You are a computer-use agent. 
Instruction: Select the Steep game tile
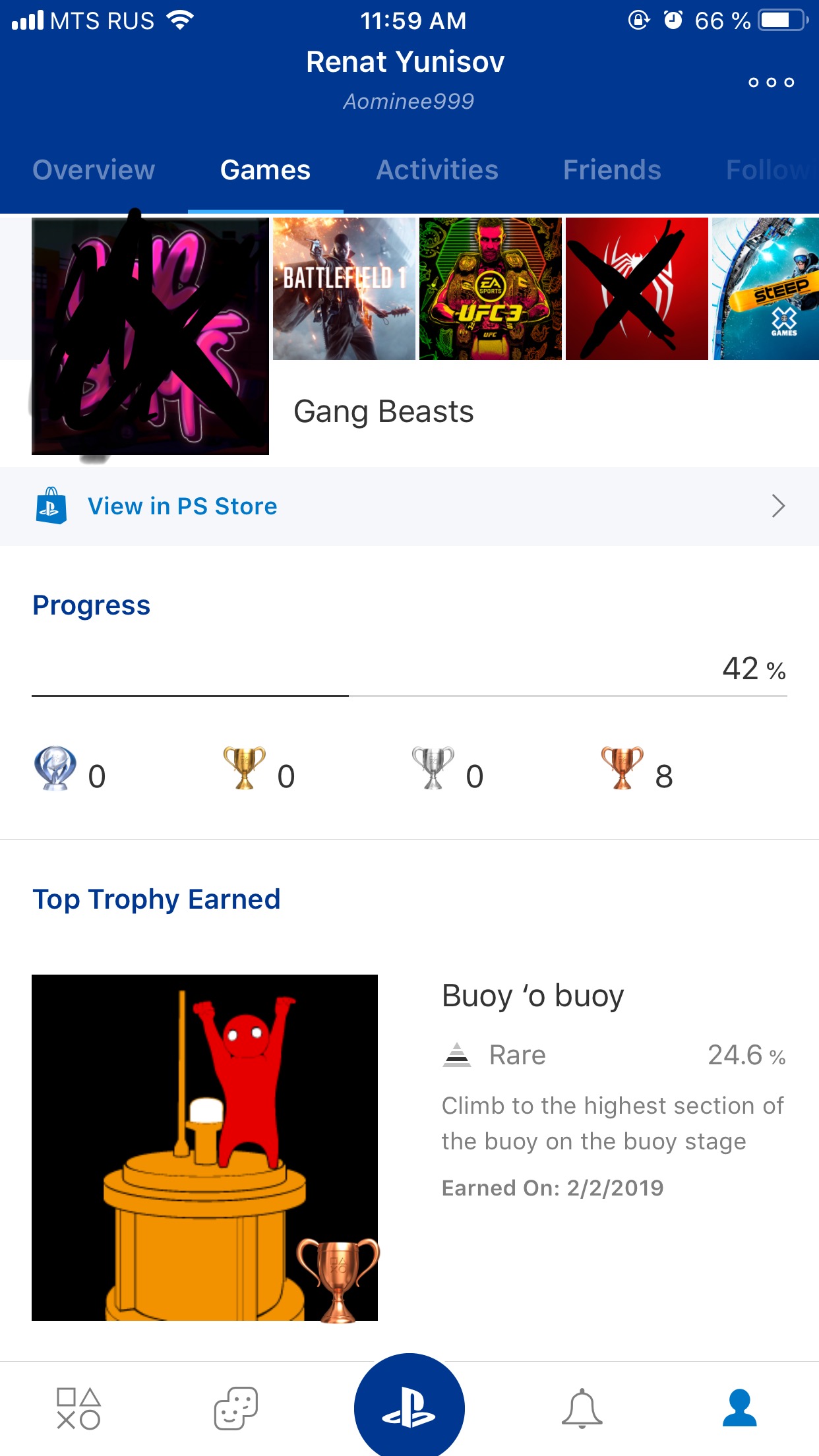766,289
